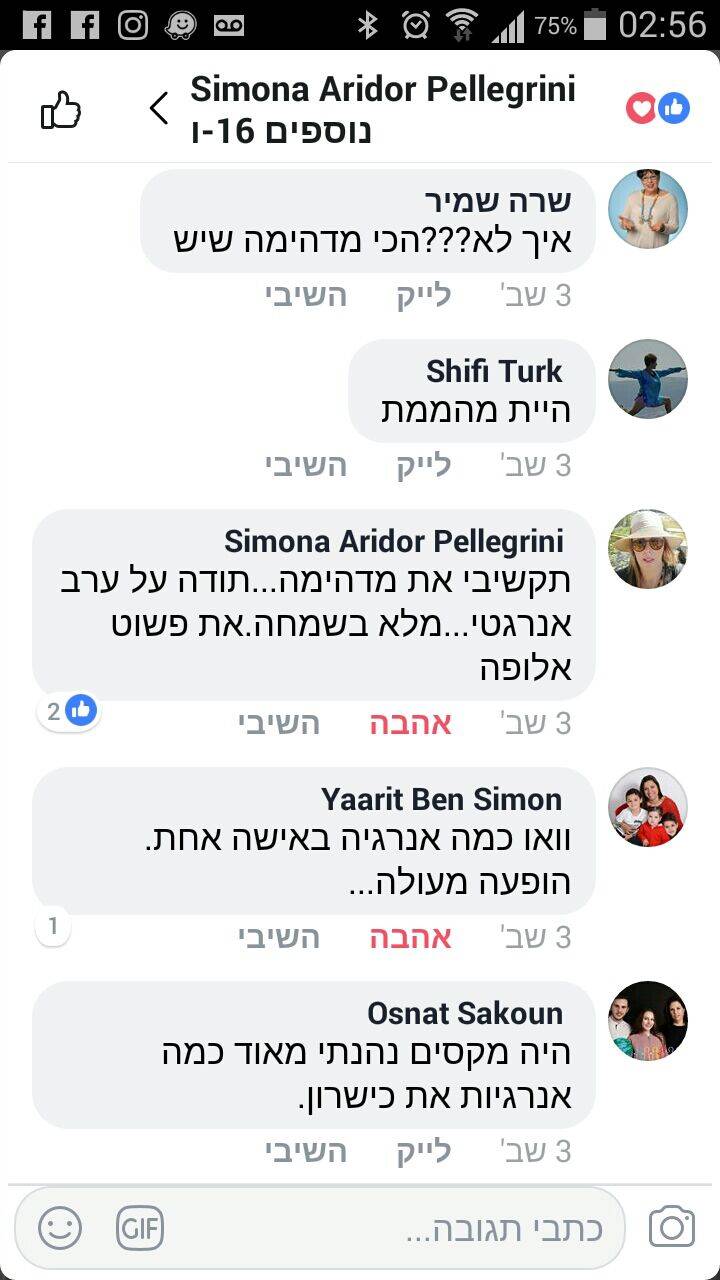Reply to Shifi Turk's comment
Viewport: 720px width, 1280px height.
pos(306,465)
